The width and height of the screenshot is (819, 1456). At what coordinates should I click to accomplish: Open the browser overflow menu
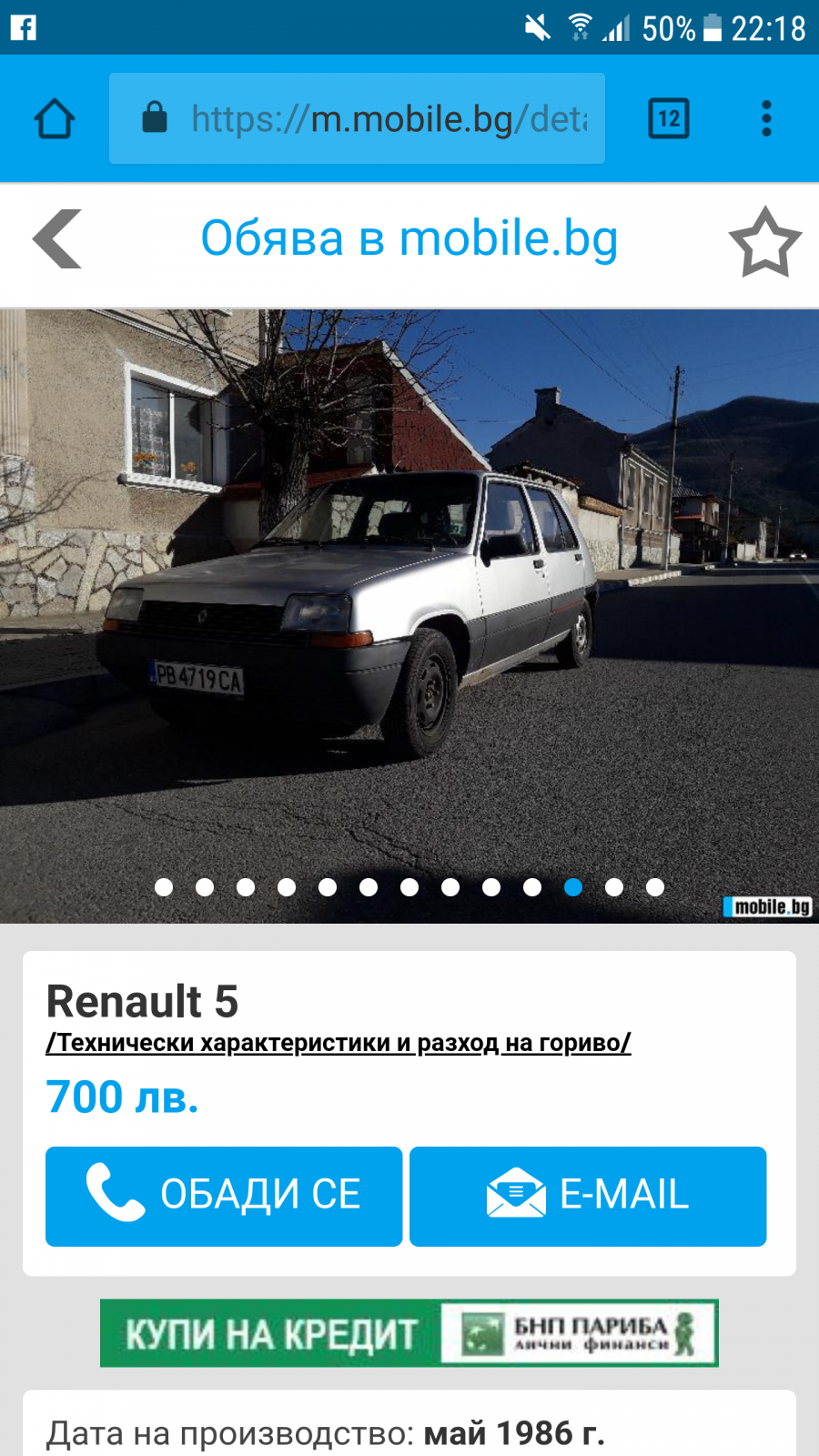click(766, 118)
